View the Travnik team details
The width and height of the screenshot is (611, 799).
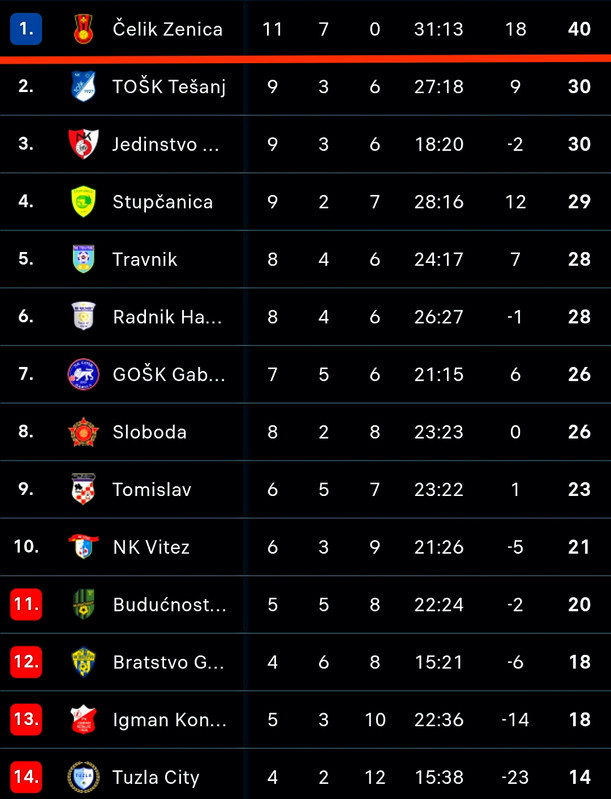145,259
